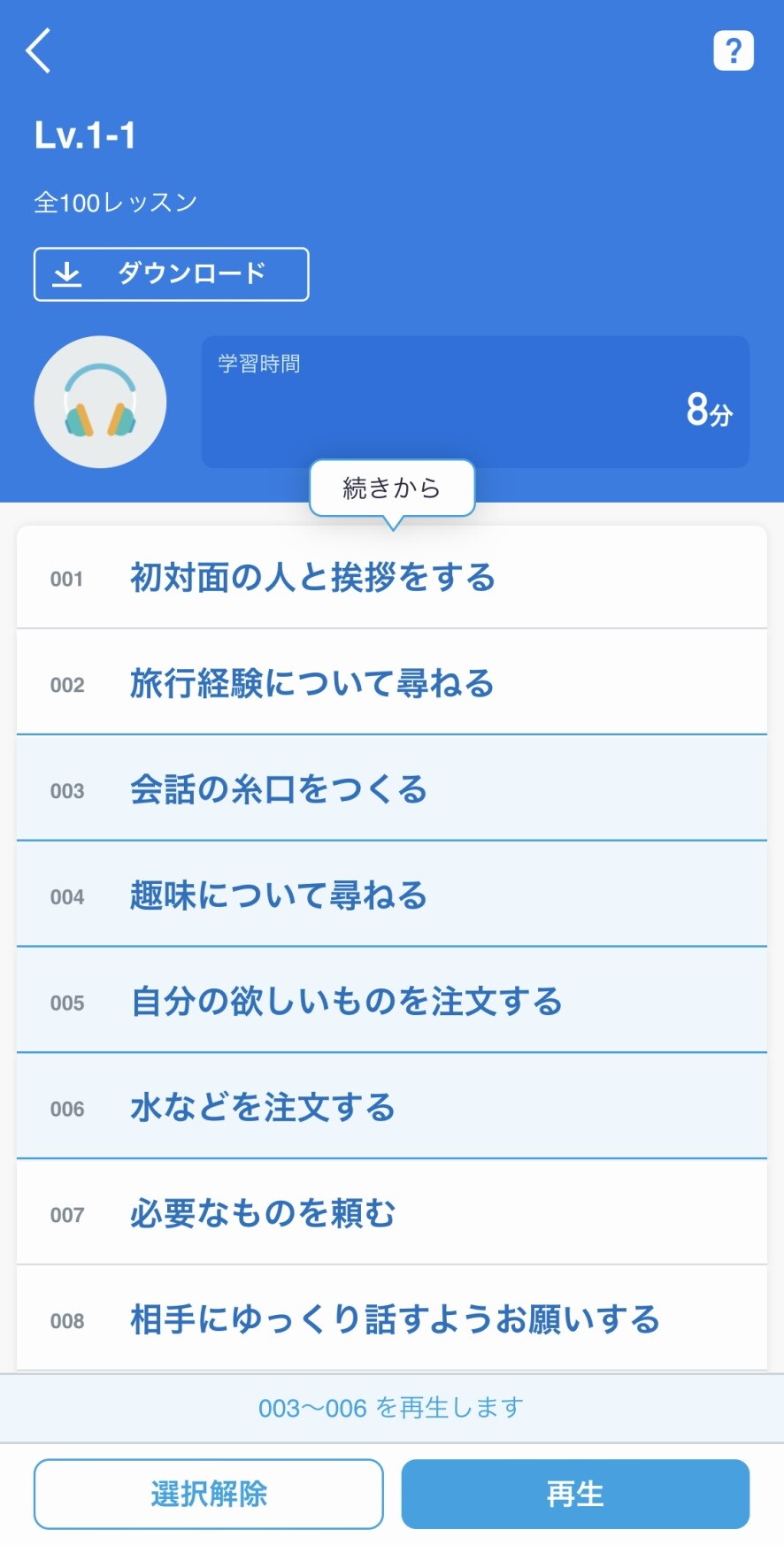Select lesson 007 必要なものを頼む
The height and width of the screenshot is (1545, 784).
tap(392, 1213)
